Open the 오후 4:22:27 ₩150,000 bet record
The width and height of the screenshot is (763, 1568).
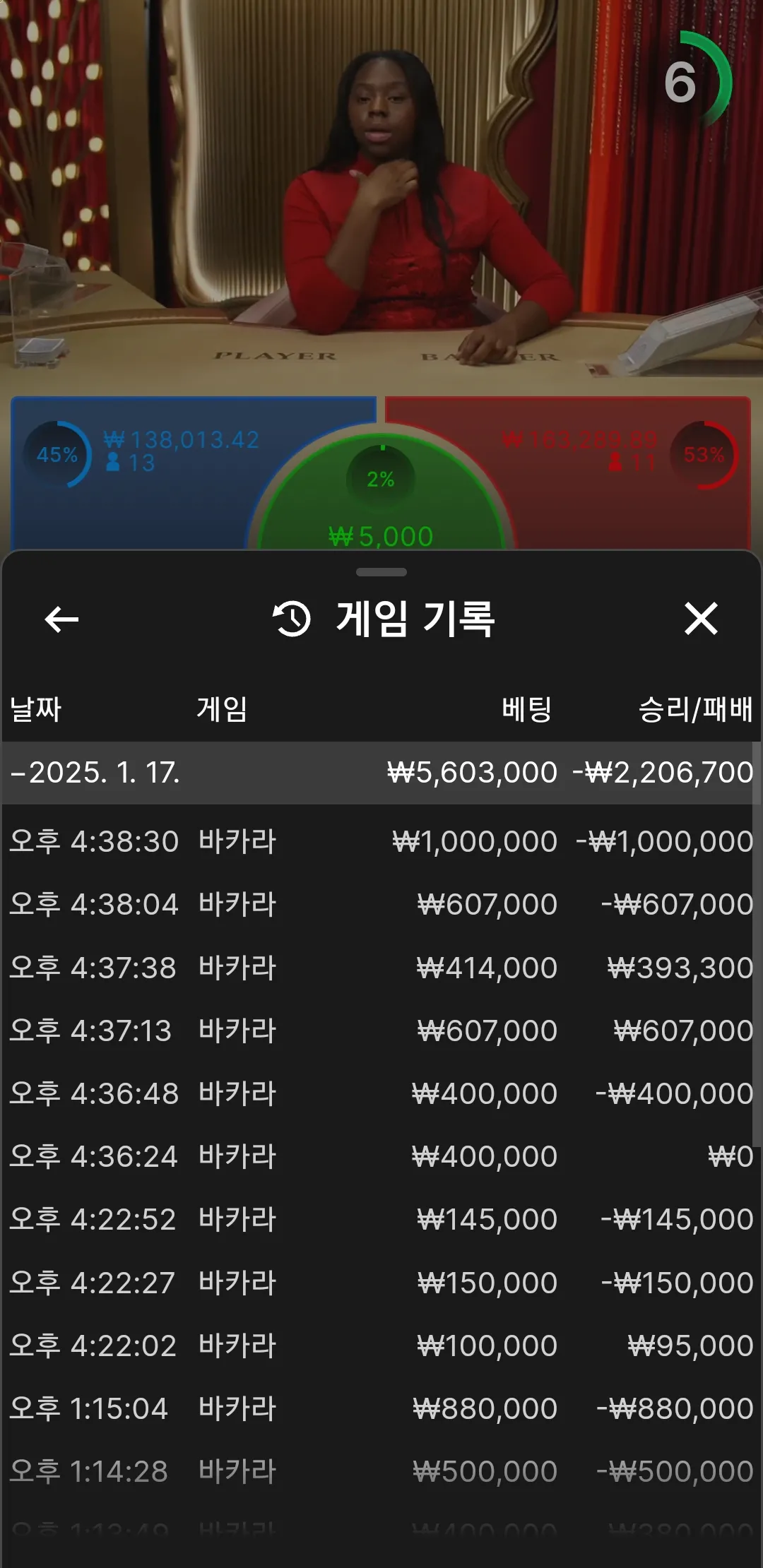(381, 1283)
